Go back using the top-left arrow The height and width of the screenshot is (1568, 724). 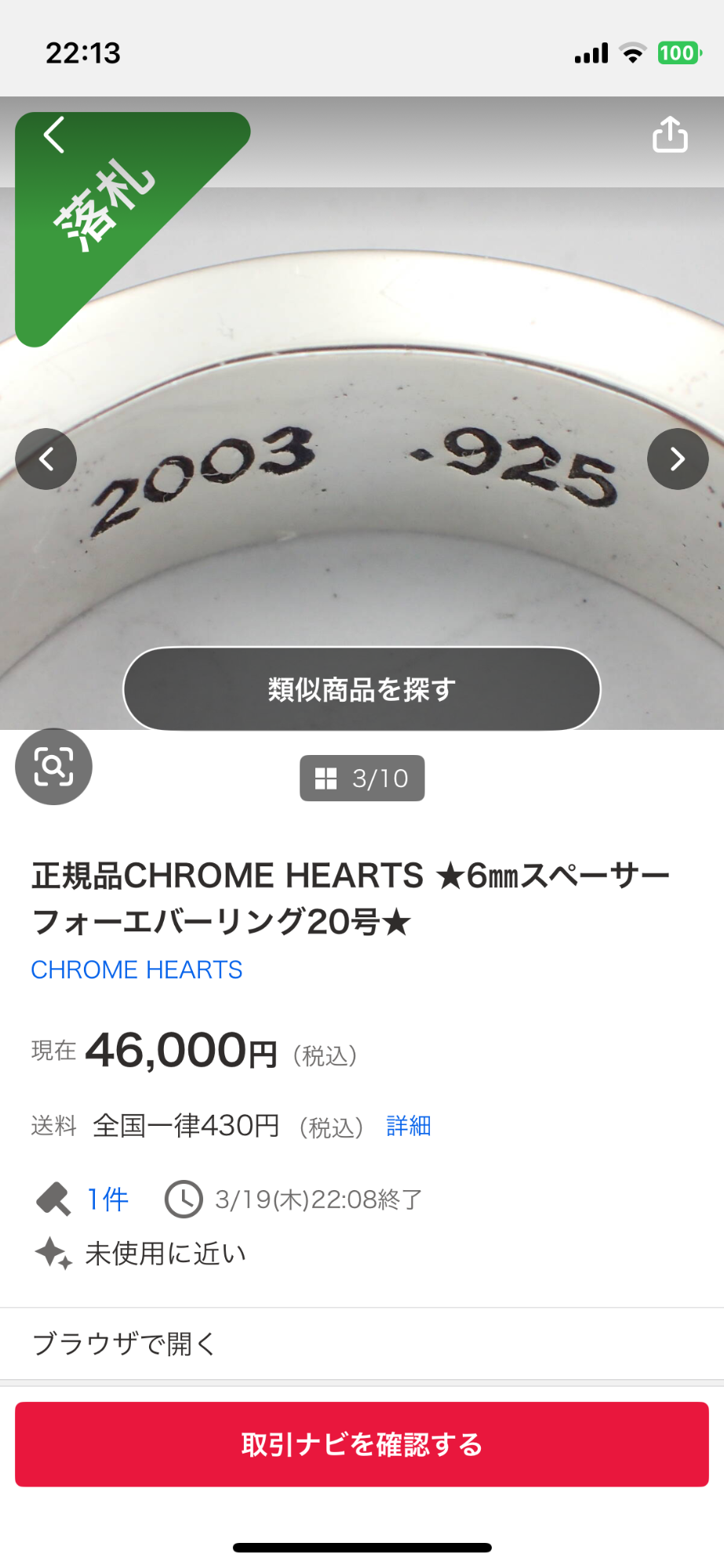pyautogui.click(x=53, y=135)
